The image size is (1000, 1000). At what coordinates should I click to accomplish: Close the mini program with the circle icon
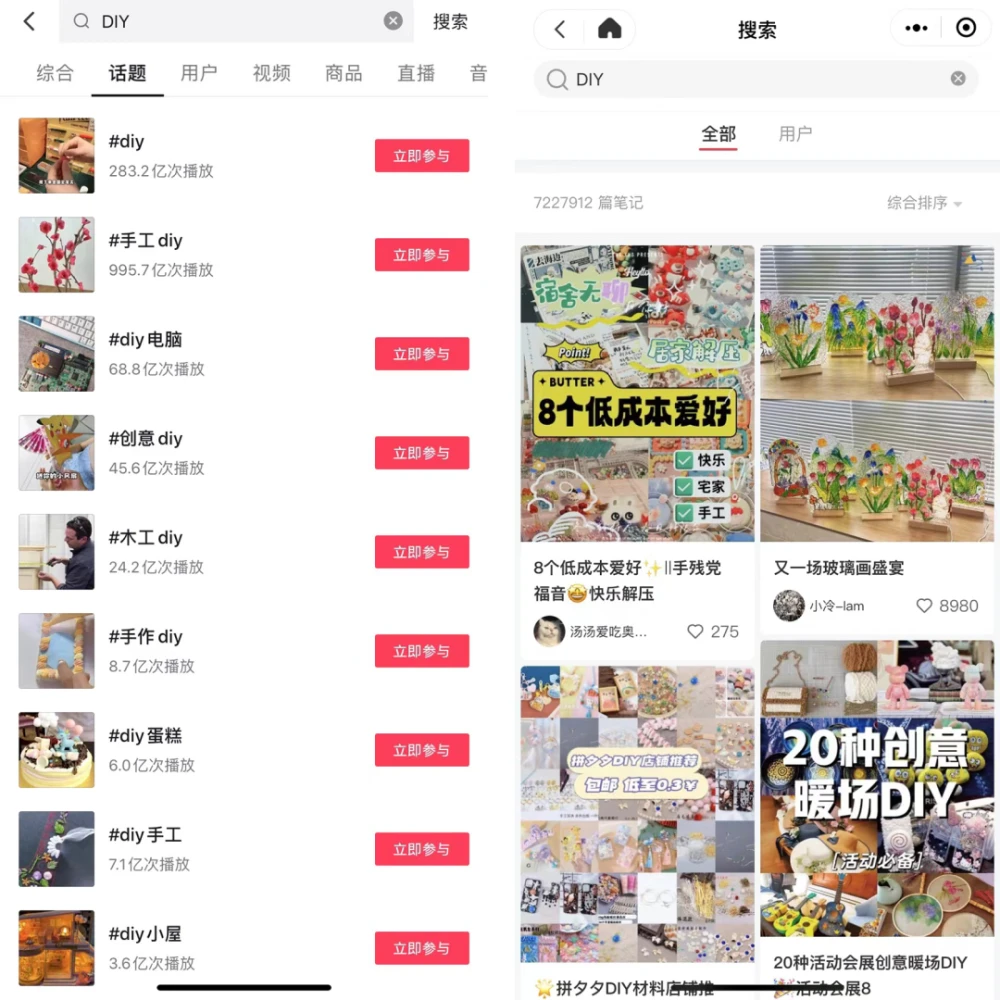966,29
